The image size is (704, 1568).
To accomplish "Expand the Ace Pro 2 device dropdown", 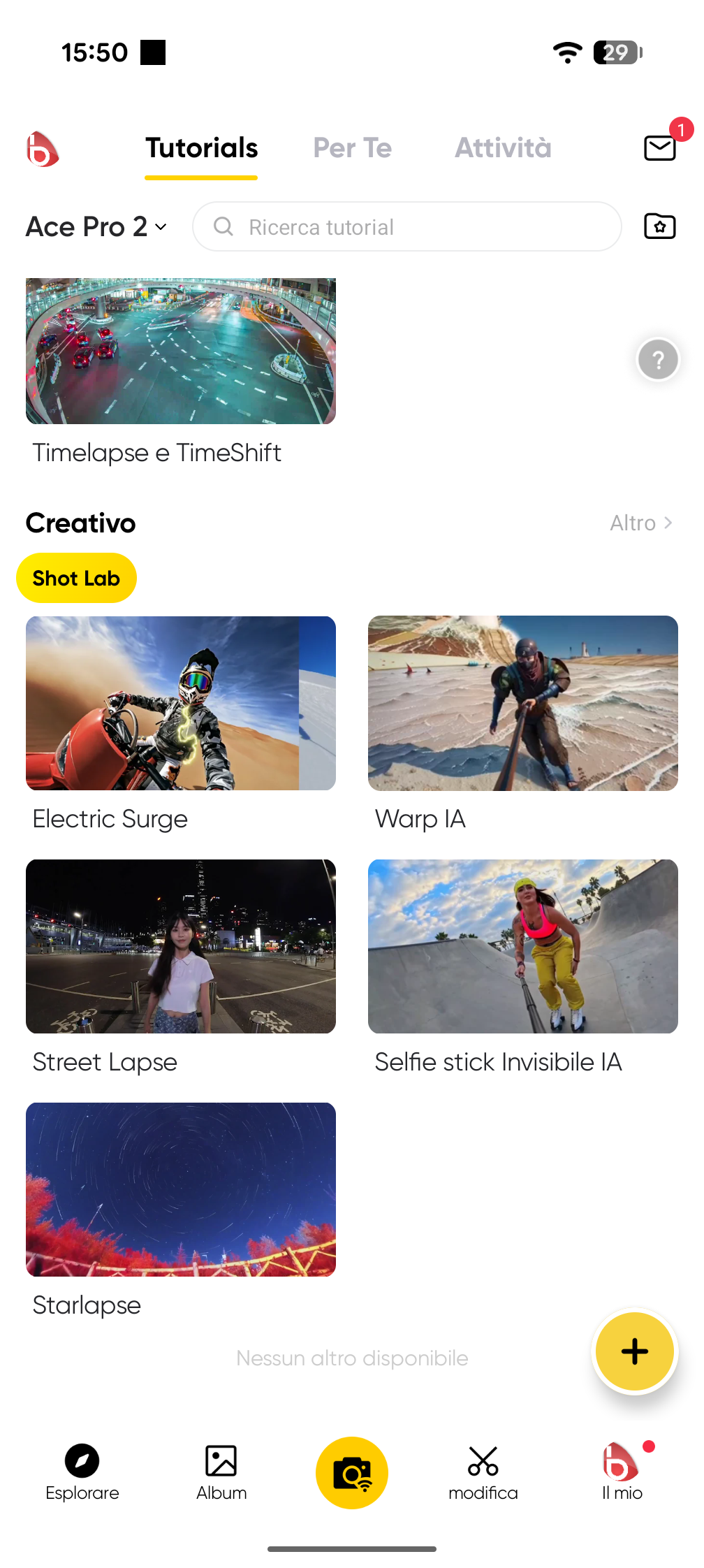I will (96, 226).
